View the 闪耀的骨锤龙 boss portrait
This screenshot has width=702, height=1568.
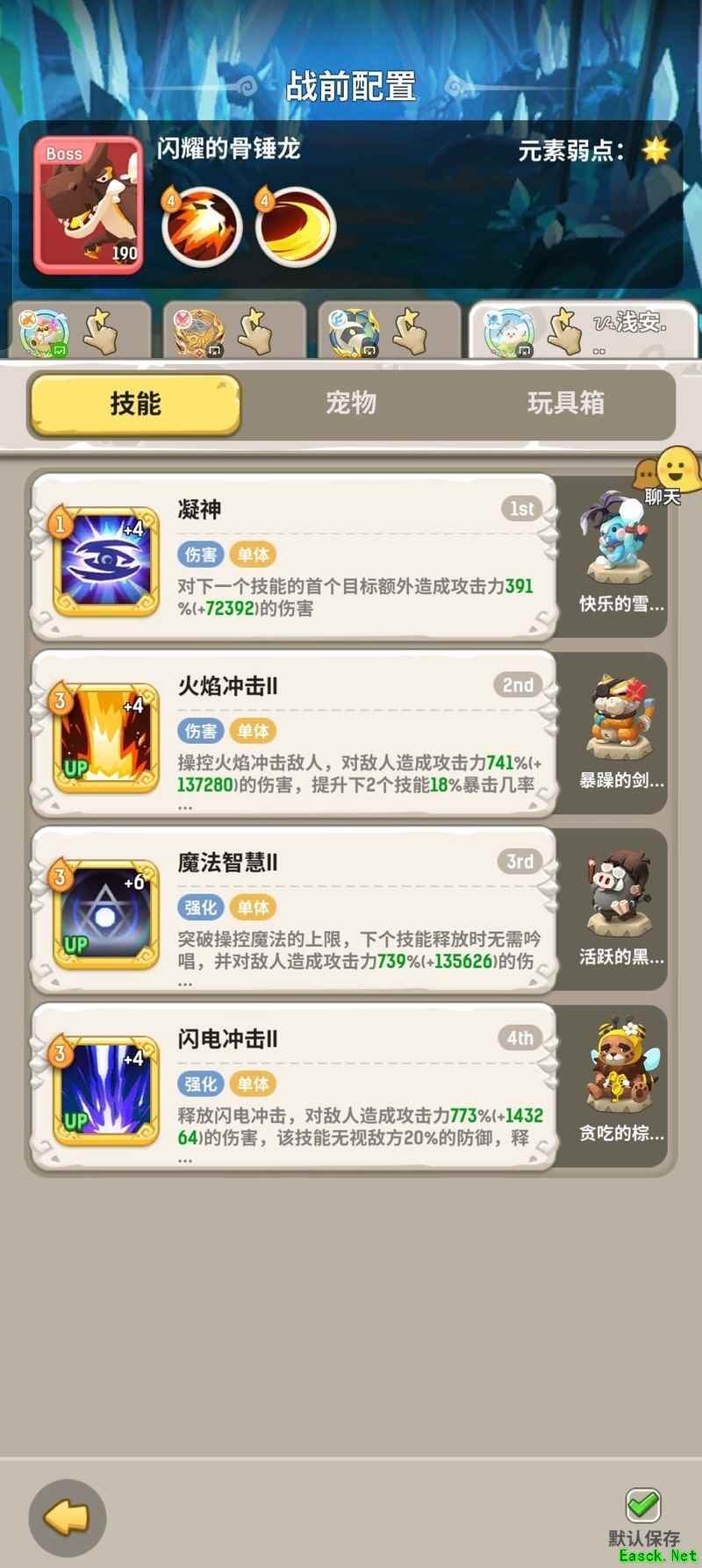click(x=88, y=205)
